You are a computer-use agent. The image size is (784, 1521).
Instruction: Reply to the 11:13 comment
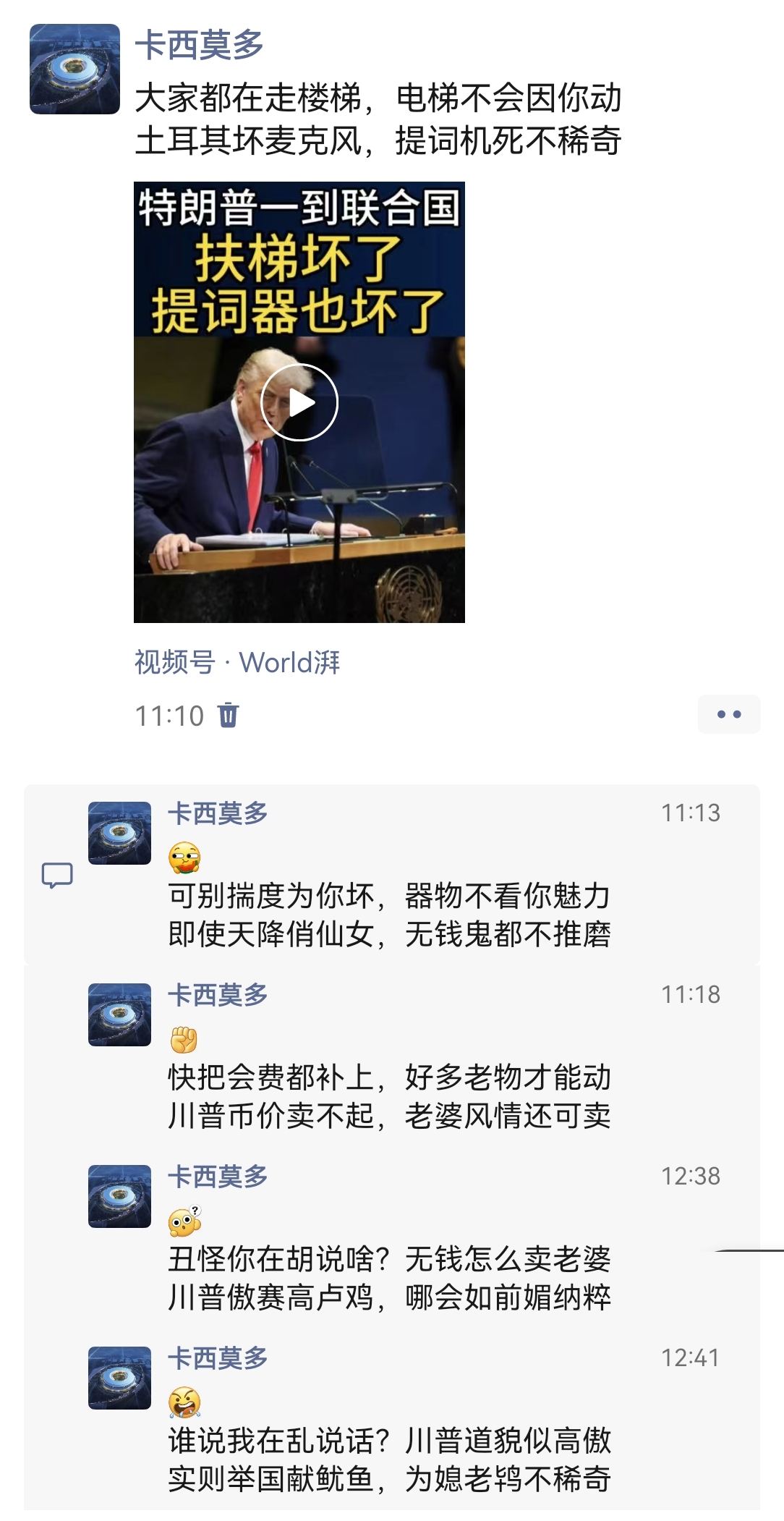(x=389, y=915)
